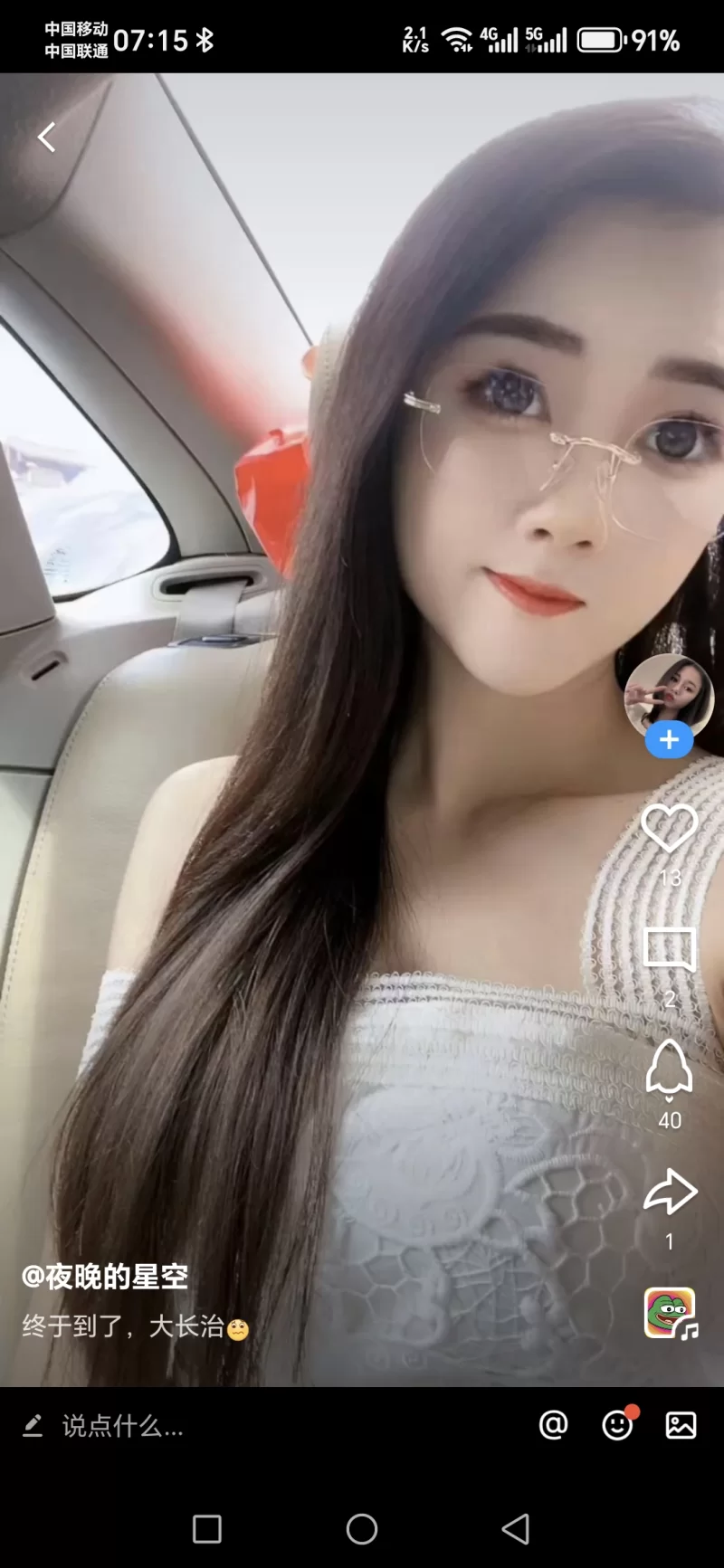
Task: Open profile of @夜晚的星空
Action: [x=103, y=1278]
